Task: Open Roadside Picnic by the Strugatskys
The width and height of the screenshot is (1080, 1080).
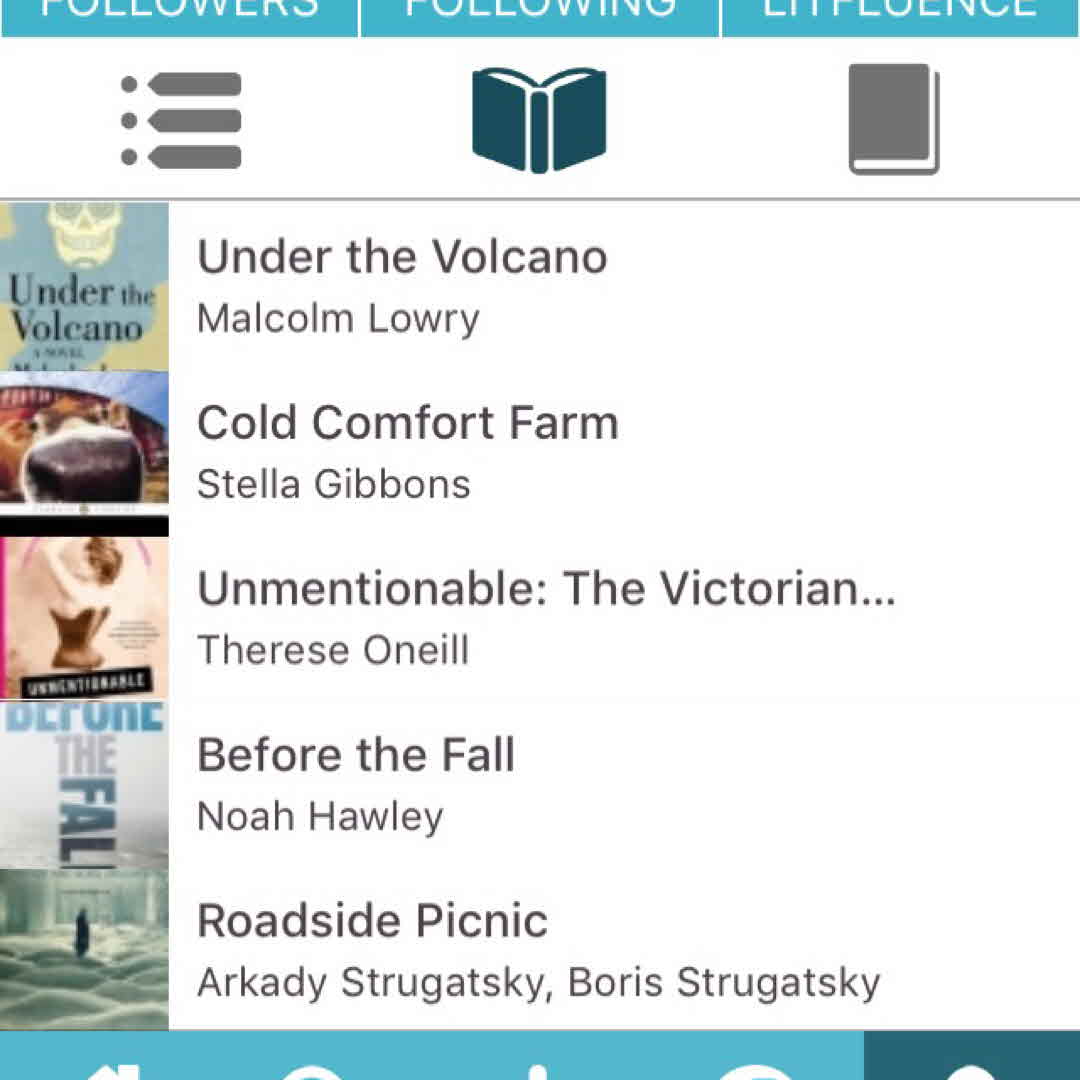Action: (538, 948)
